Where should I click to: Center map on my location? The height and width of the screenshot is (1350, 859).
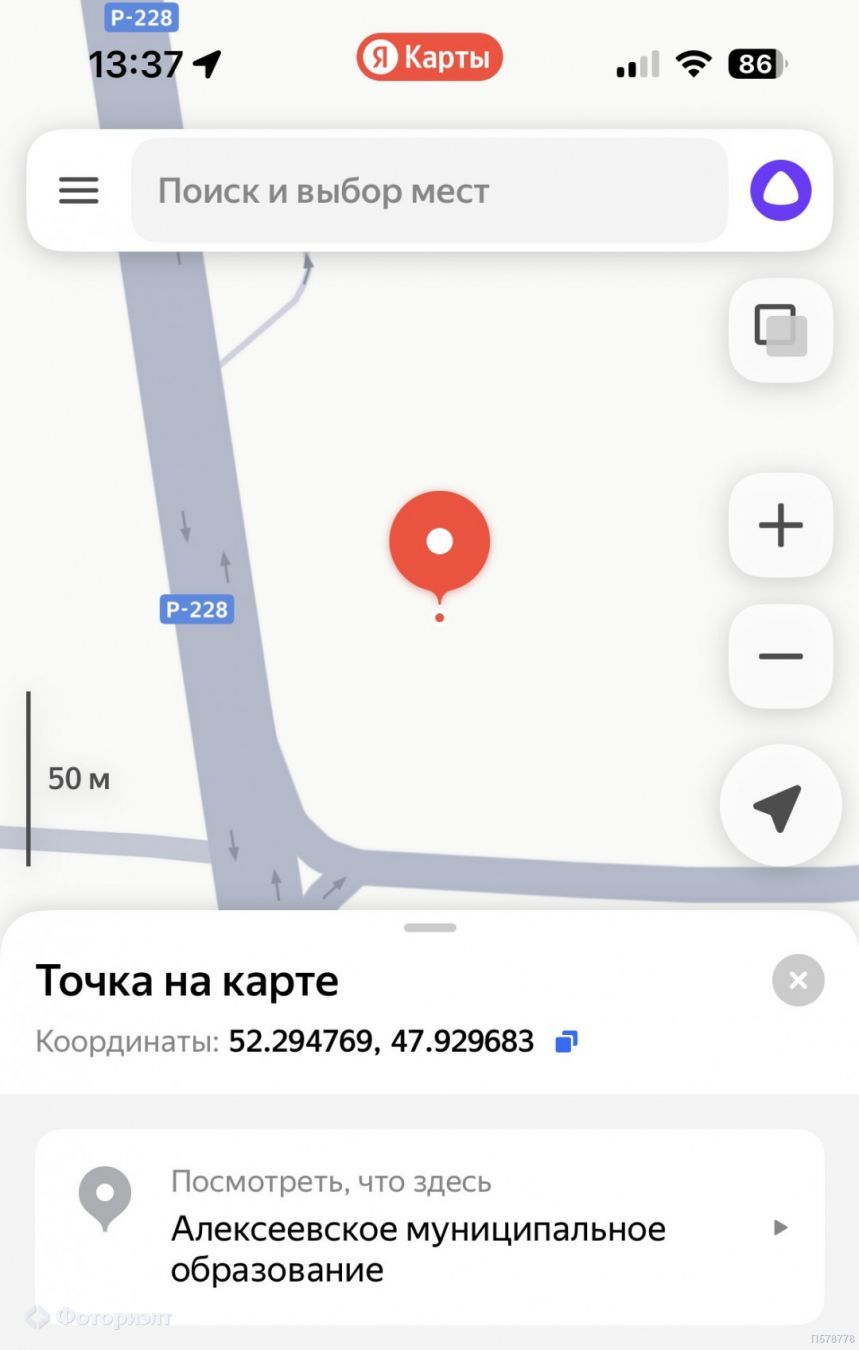coord(779,806)
